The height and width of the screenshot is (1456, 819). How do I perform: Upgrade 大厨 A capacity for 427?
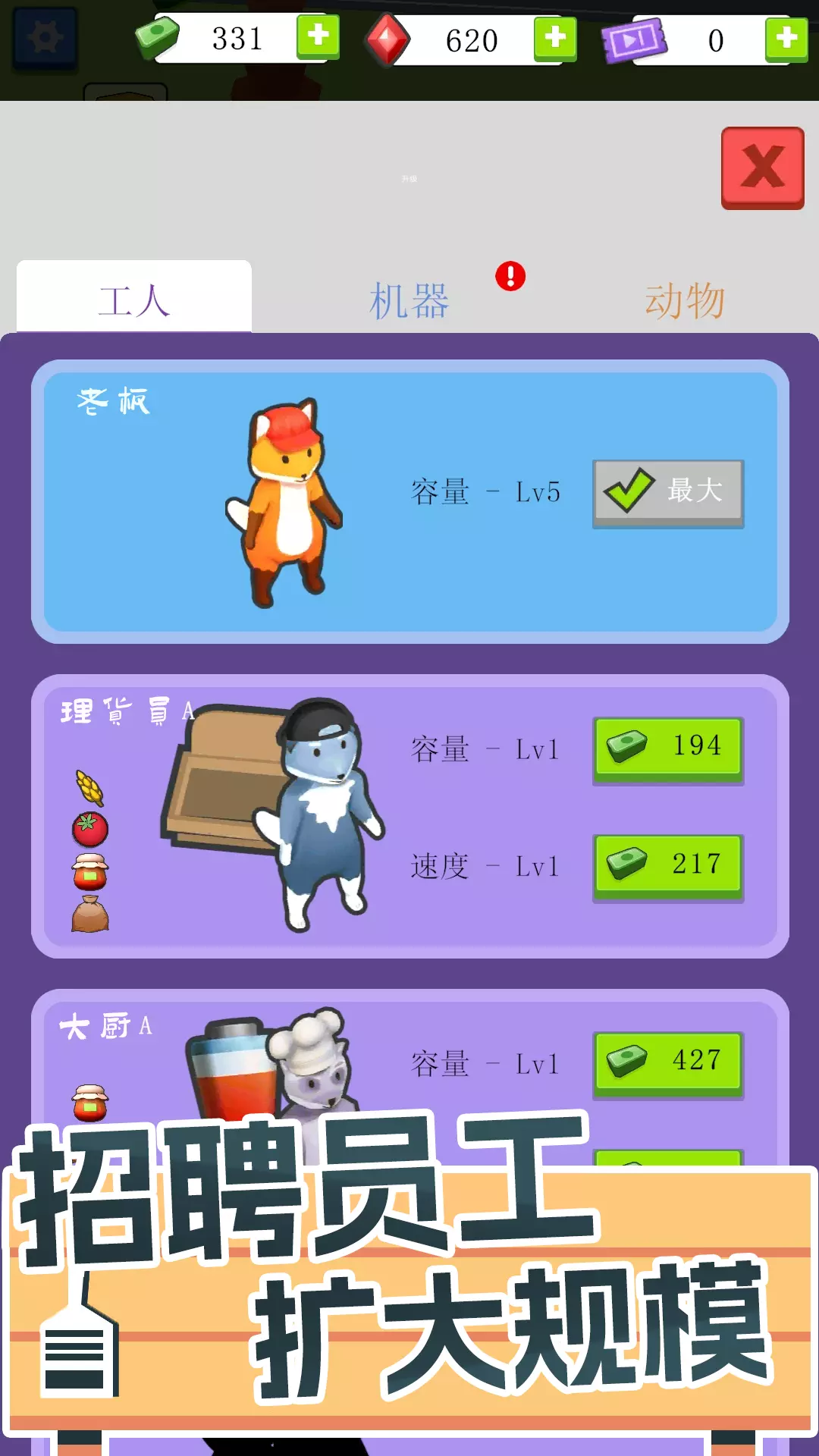coord(668,1064)
